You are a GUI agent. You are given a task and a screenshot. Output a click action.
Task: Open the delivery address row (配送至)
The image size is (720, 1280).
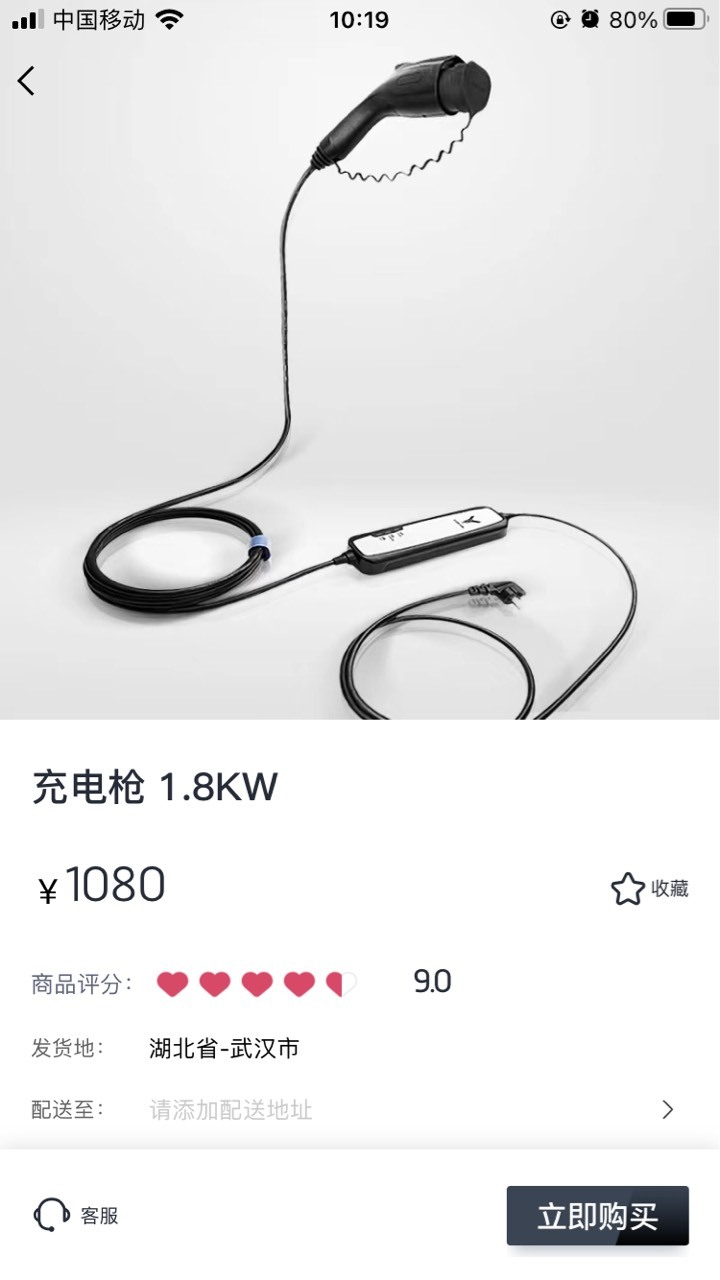(360, 1109)
